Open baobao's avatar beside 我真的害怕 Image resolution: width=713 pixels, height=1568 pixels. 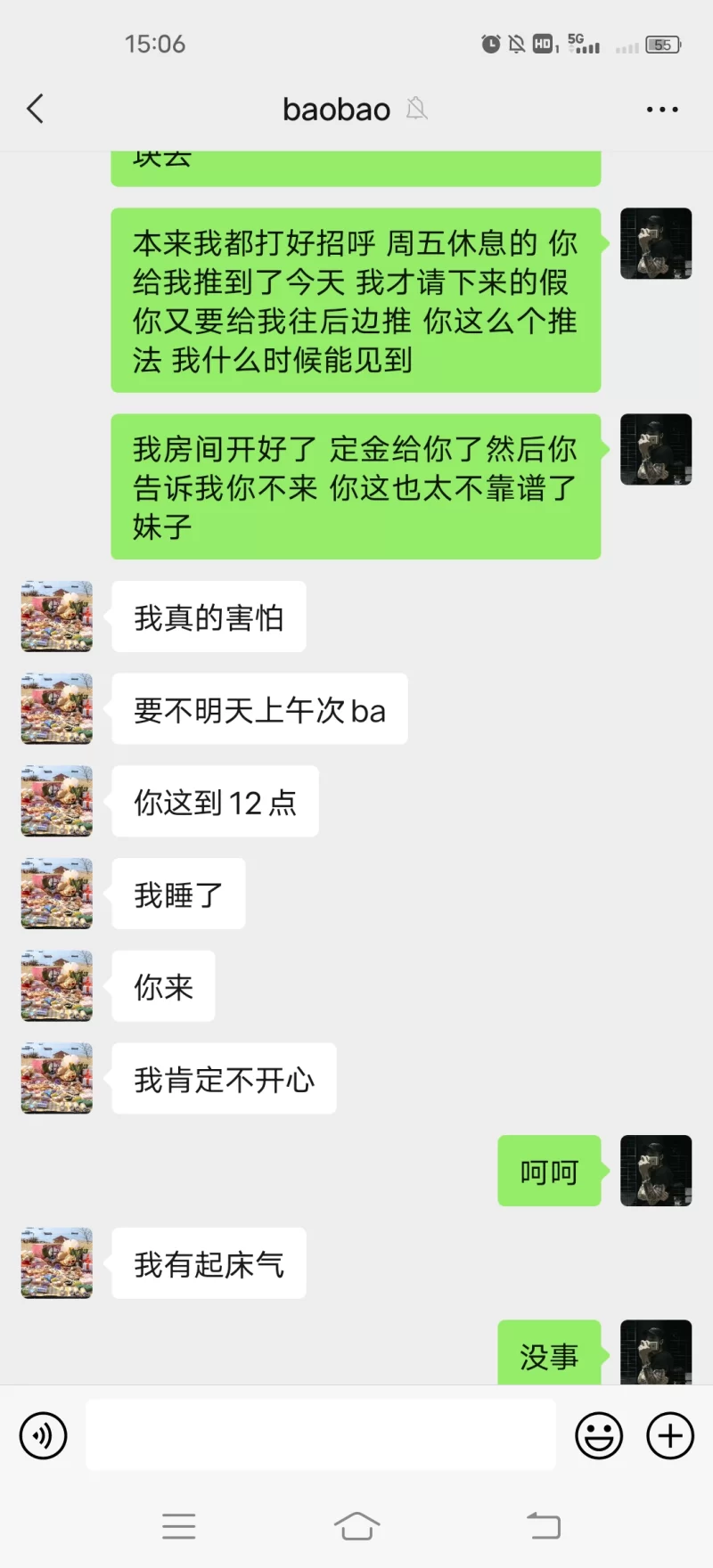[57, 617]
